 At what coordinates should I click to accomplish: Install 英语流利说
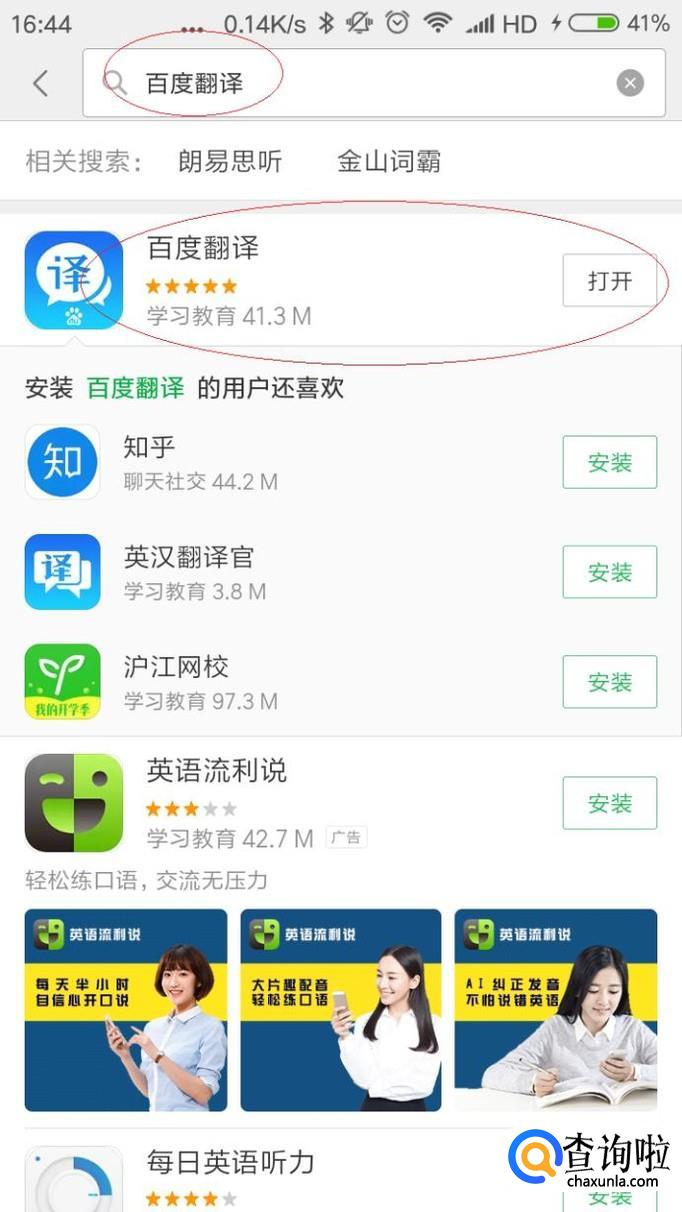pos(609,803)
